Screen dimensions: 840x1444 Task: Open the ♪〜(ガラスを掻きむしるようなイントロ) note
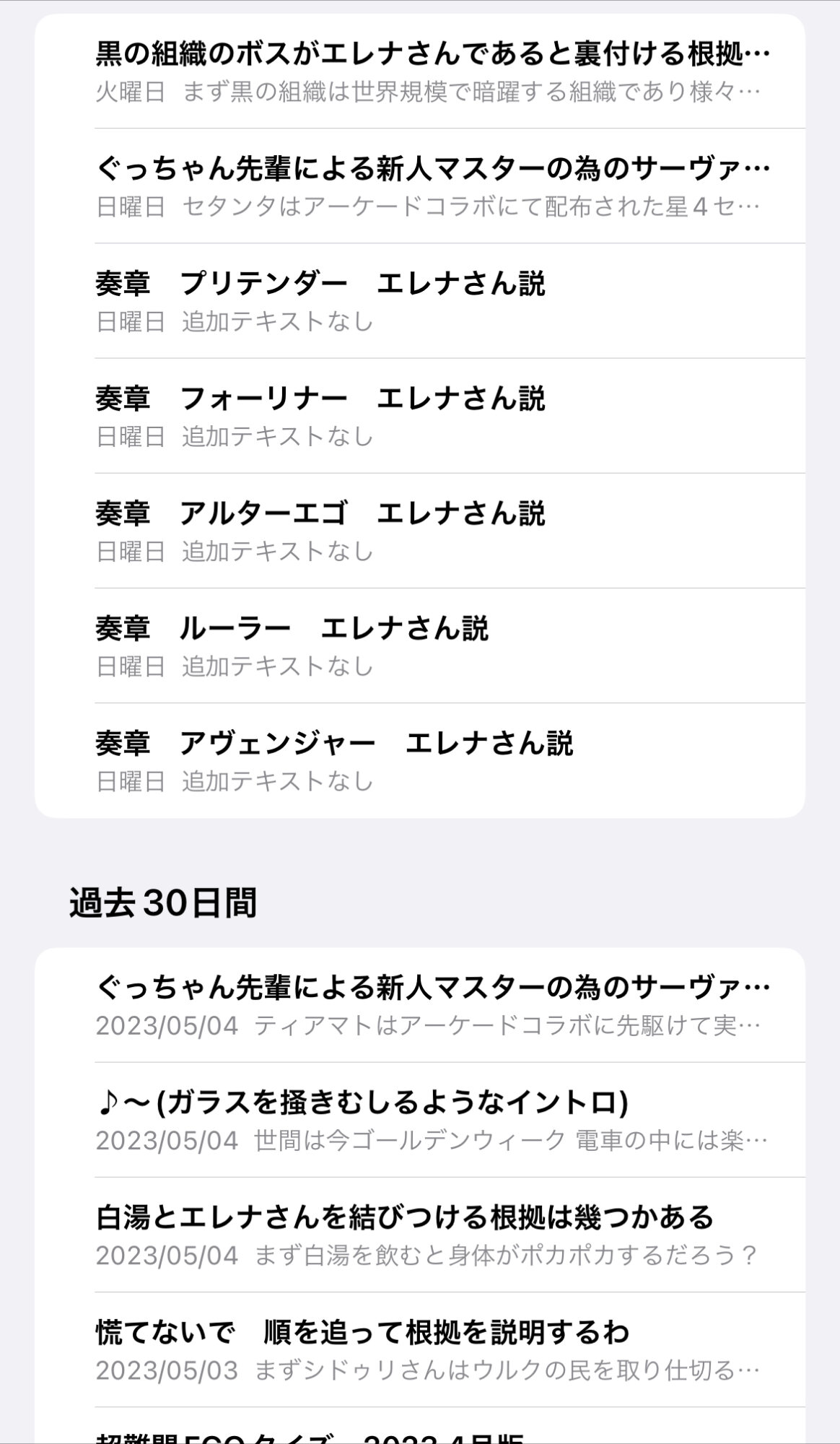(433, 1121)
